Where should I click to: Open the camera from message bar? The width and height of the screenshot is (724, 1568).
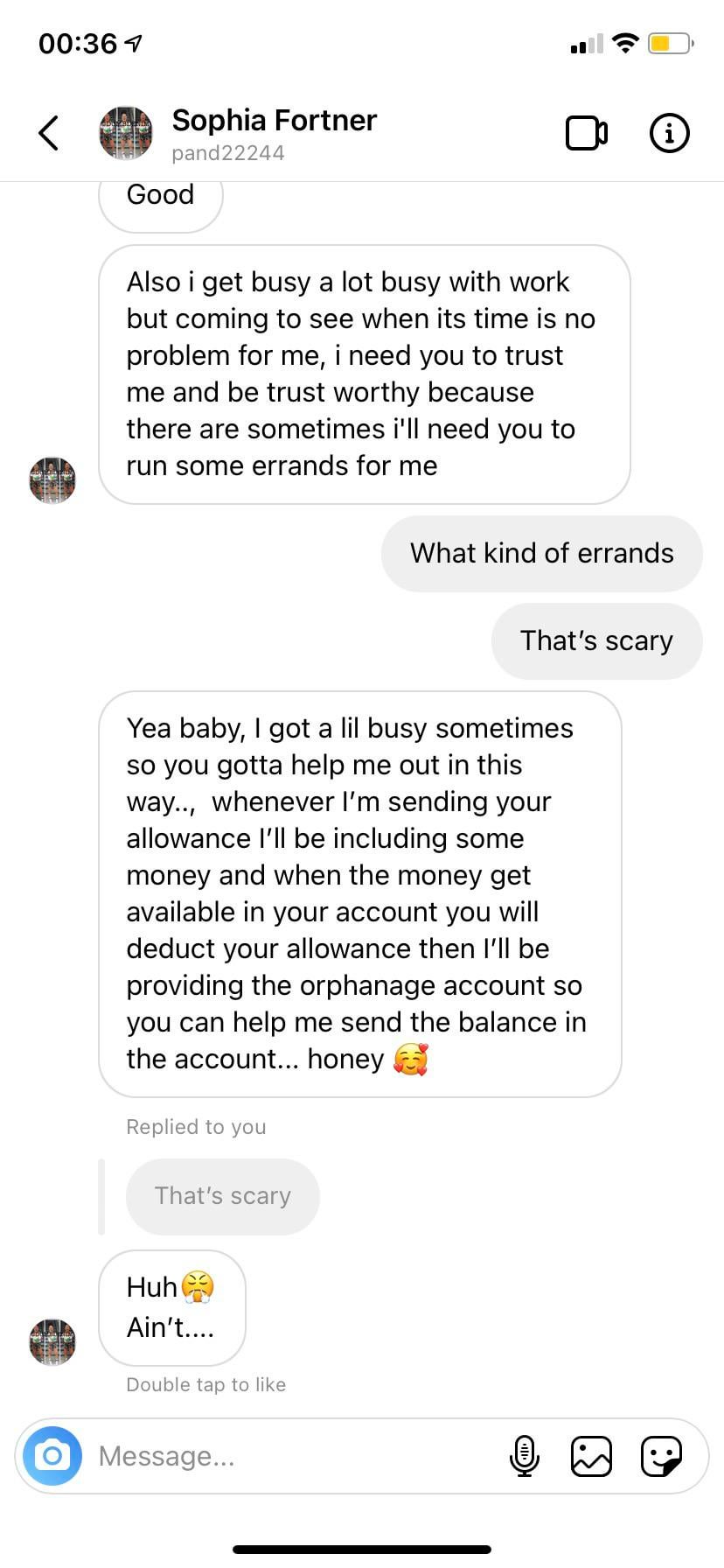coord(52,1456)
